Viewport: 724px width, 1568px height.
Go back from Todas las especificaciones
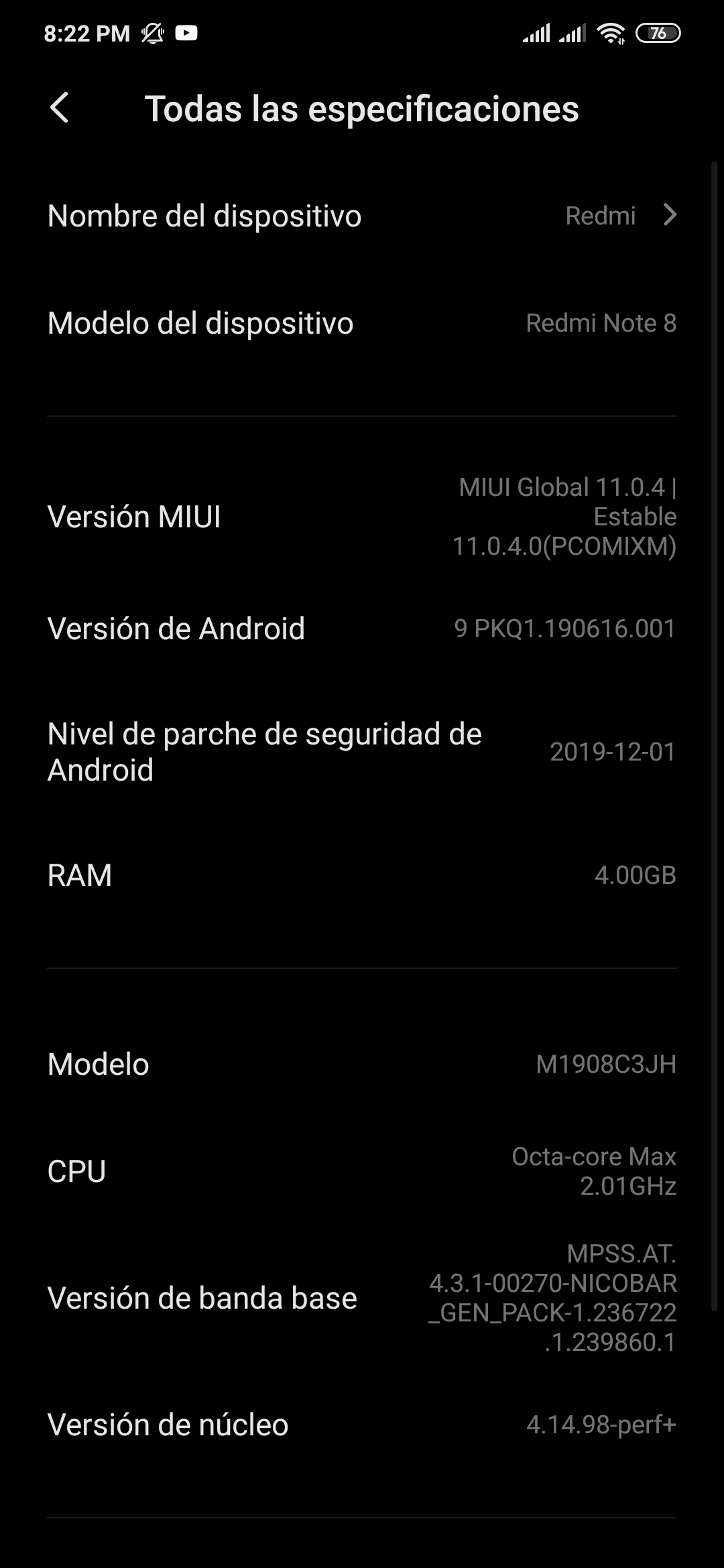click(60, 108)
